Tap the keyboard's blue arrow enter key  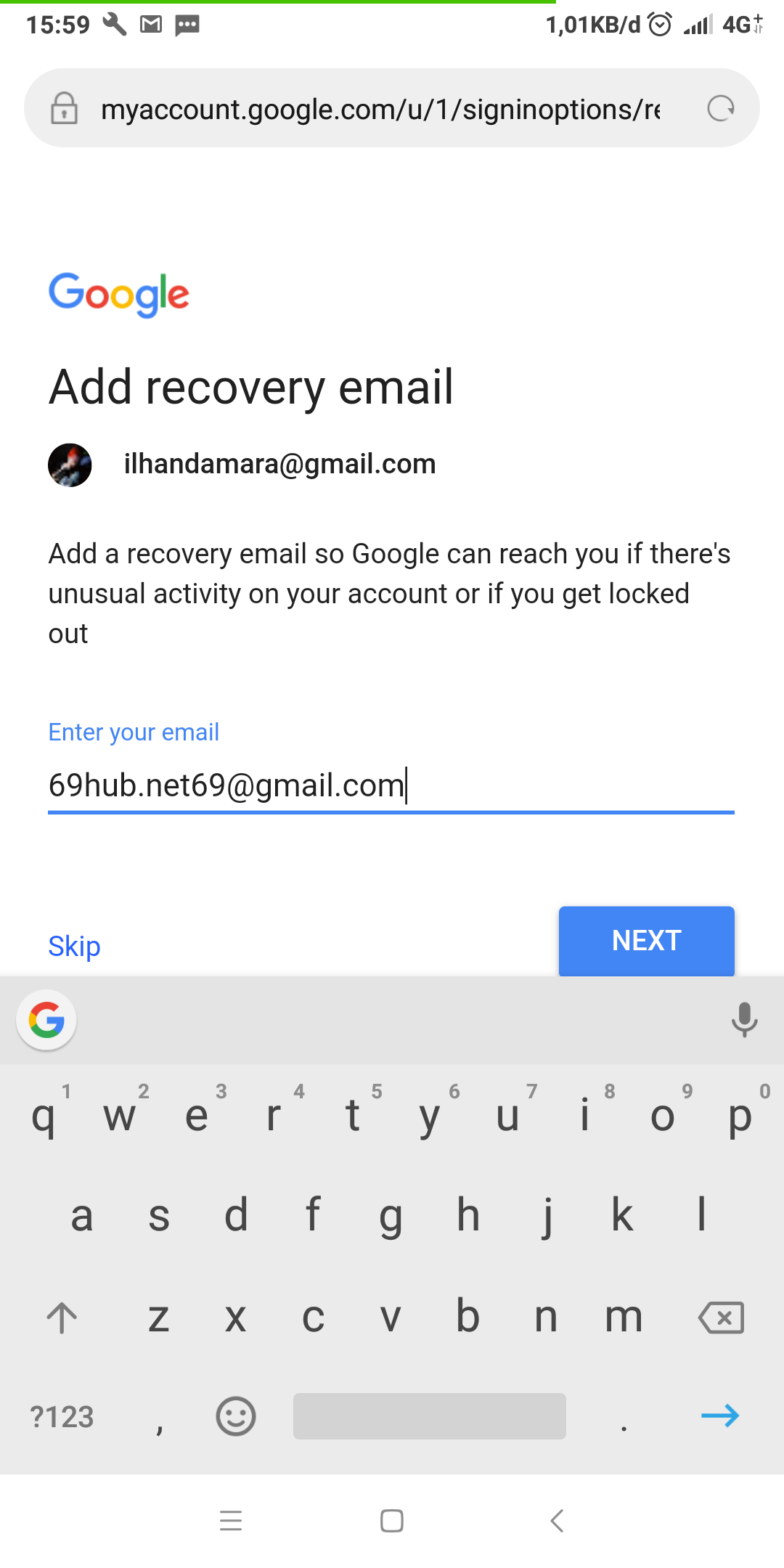720,1416
